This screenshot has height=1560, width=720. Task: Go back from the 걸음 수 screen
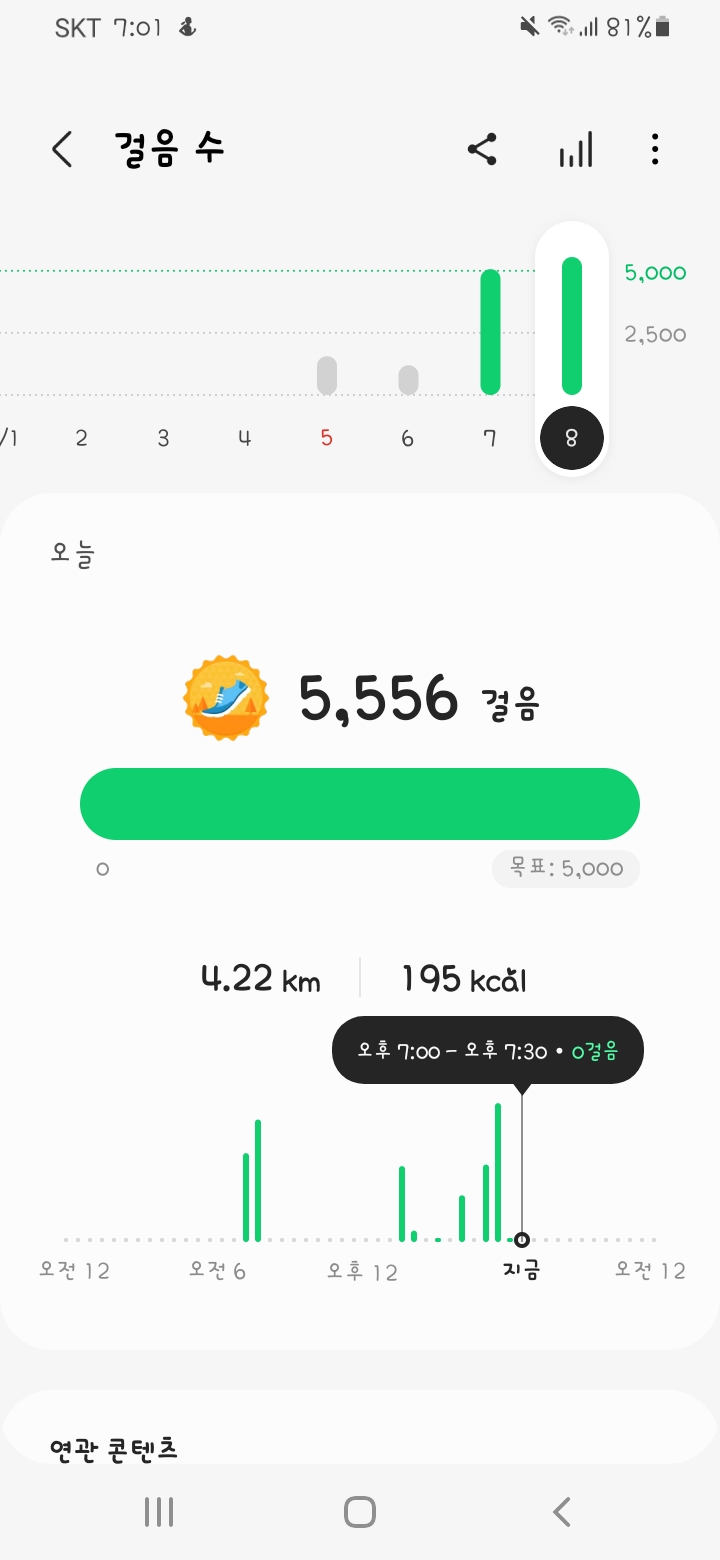click(62, 150)
